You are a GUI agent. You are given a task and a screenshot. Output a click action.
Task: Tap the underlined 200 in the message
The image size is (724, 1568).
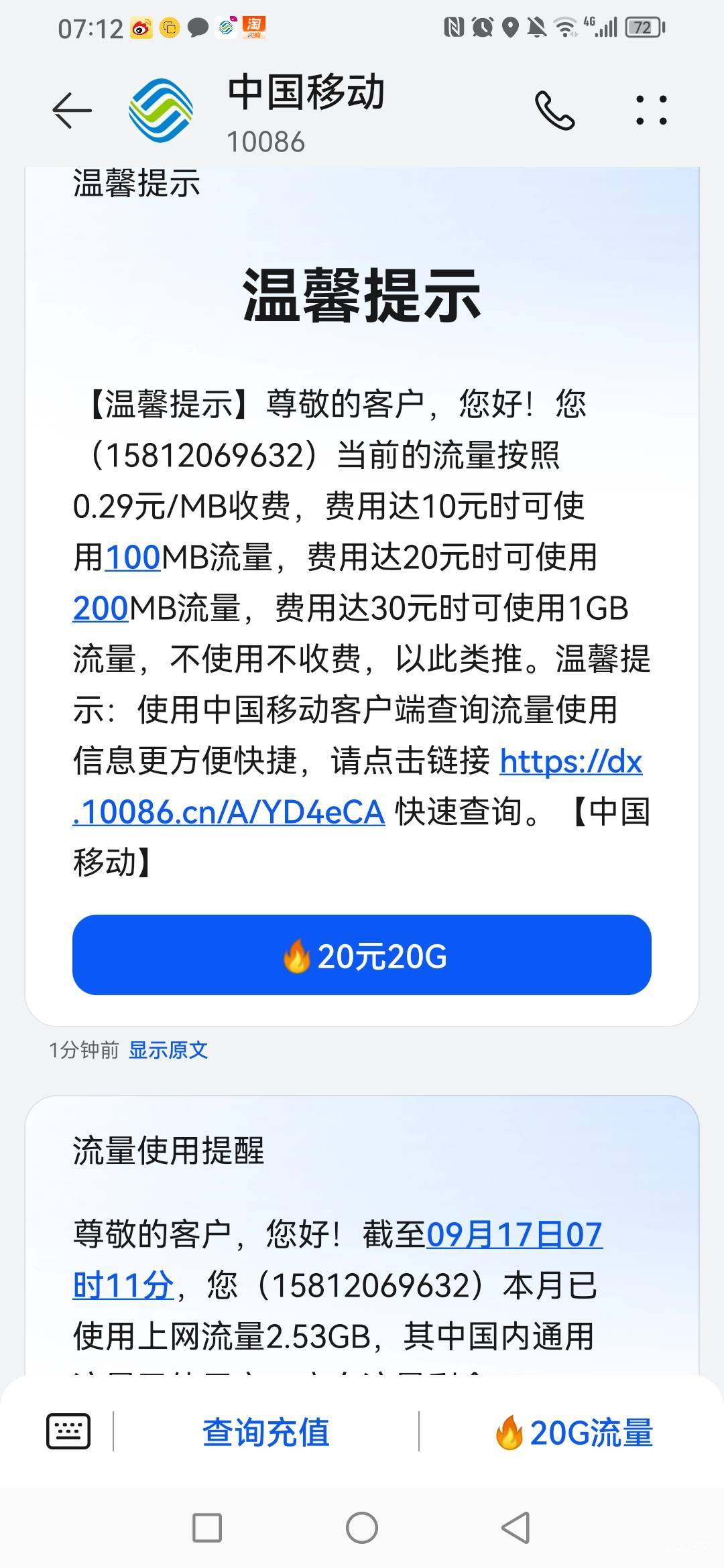(x=101, y=608)
